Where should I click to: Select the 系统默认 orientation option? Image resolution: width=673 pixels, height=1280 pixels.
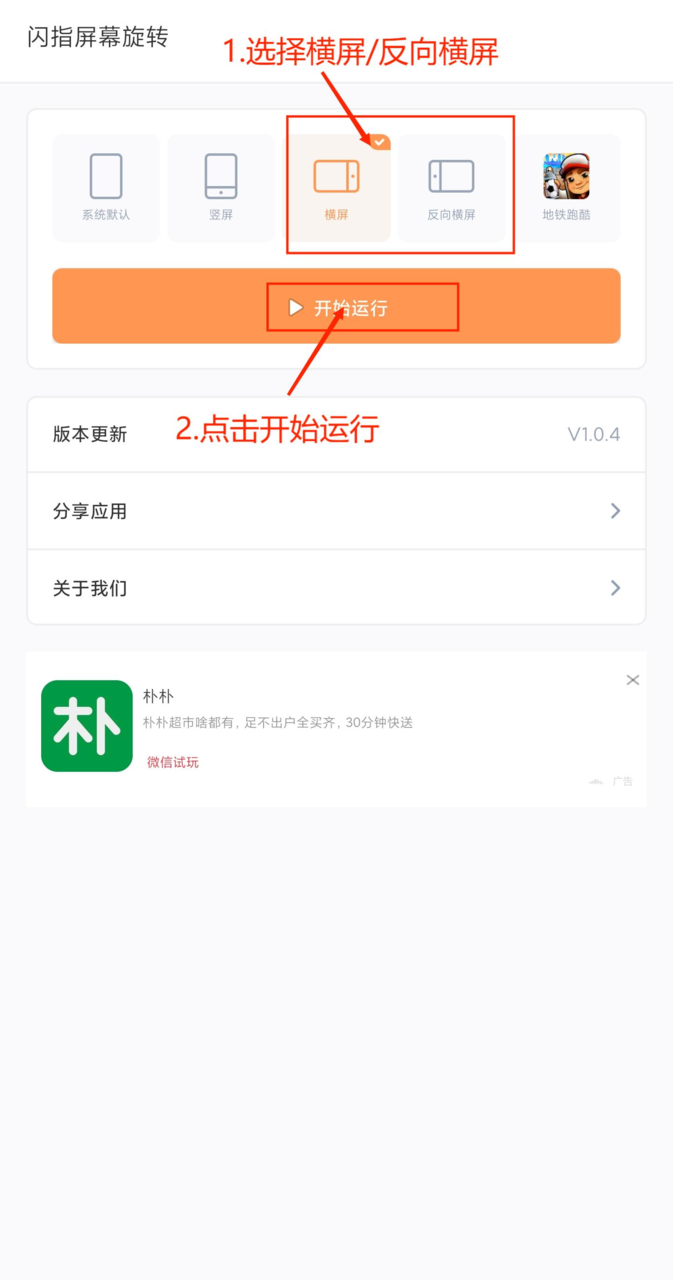click(106, 187)
